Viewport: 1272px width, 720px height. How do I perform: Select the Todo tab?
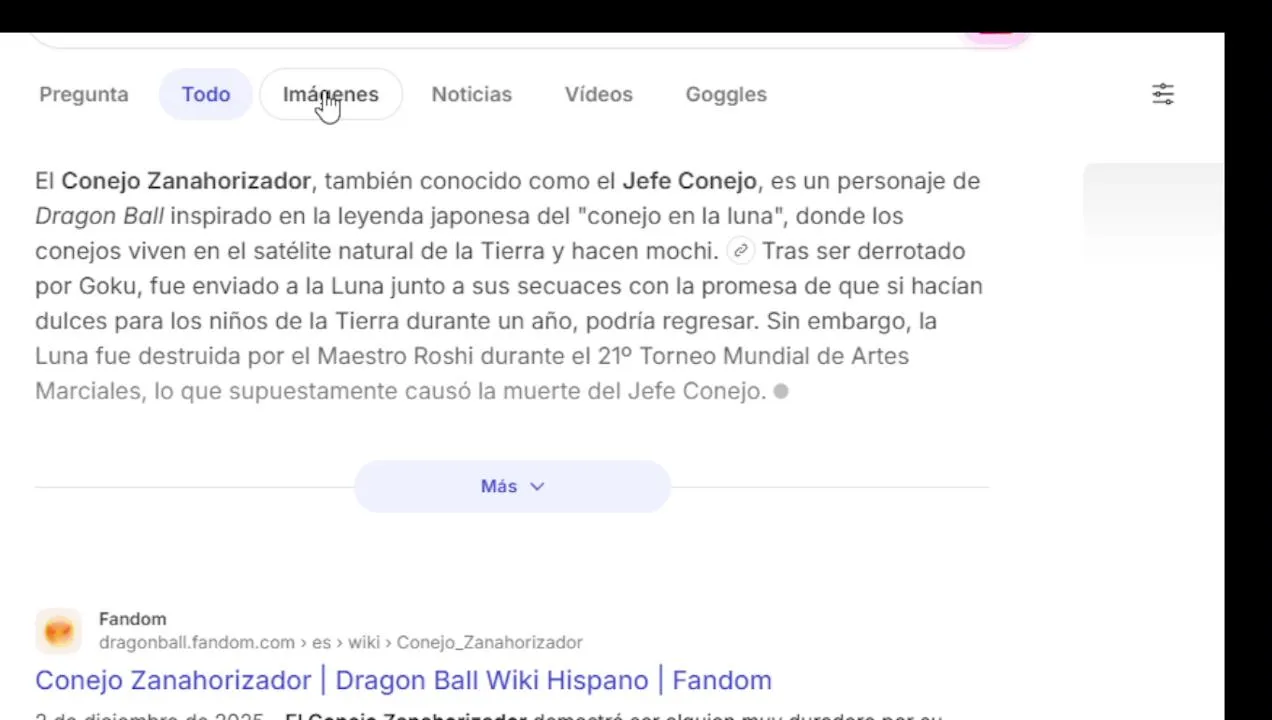coord(206,94)
